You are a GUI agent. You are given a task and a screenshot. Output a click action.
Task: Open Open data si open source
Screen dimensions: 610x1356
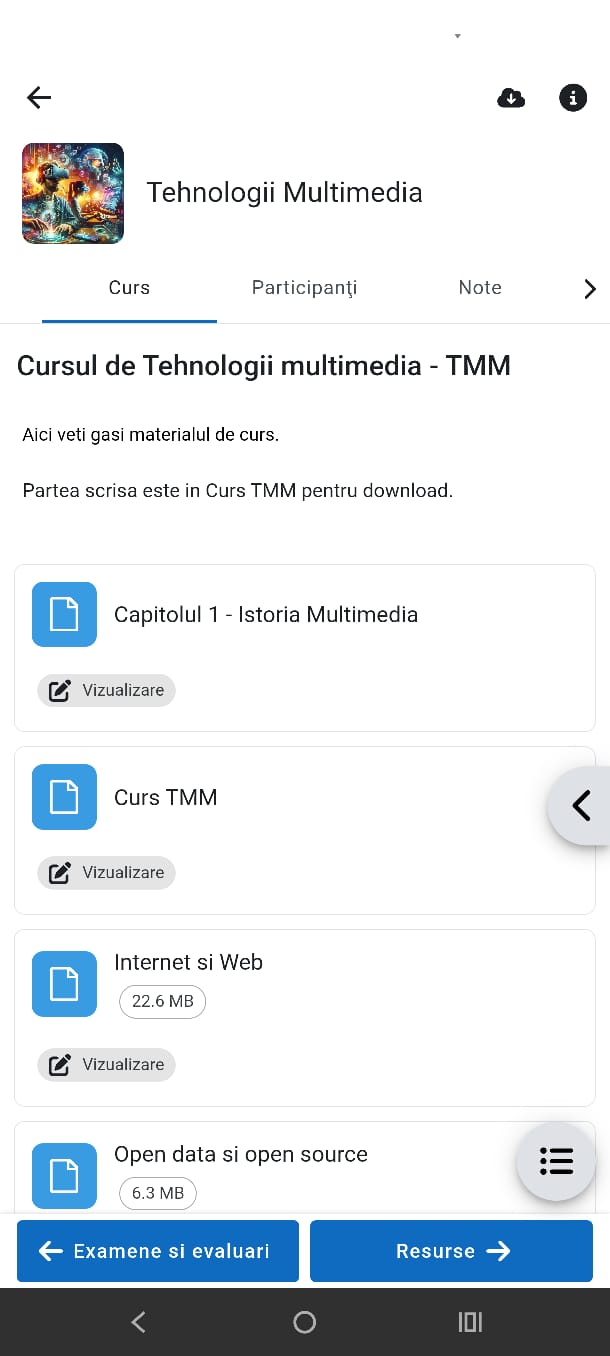tap(241, 1154)
